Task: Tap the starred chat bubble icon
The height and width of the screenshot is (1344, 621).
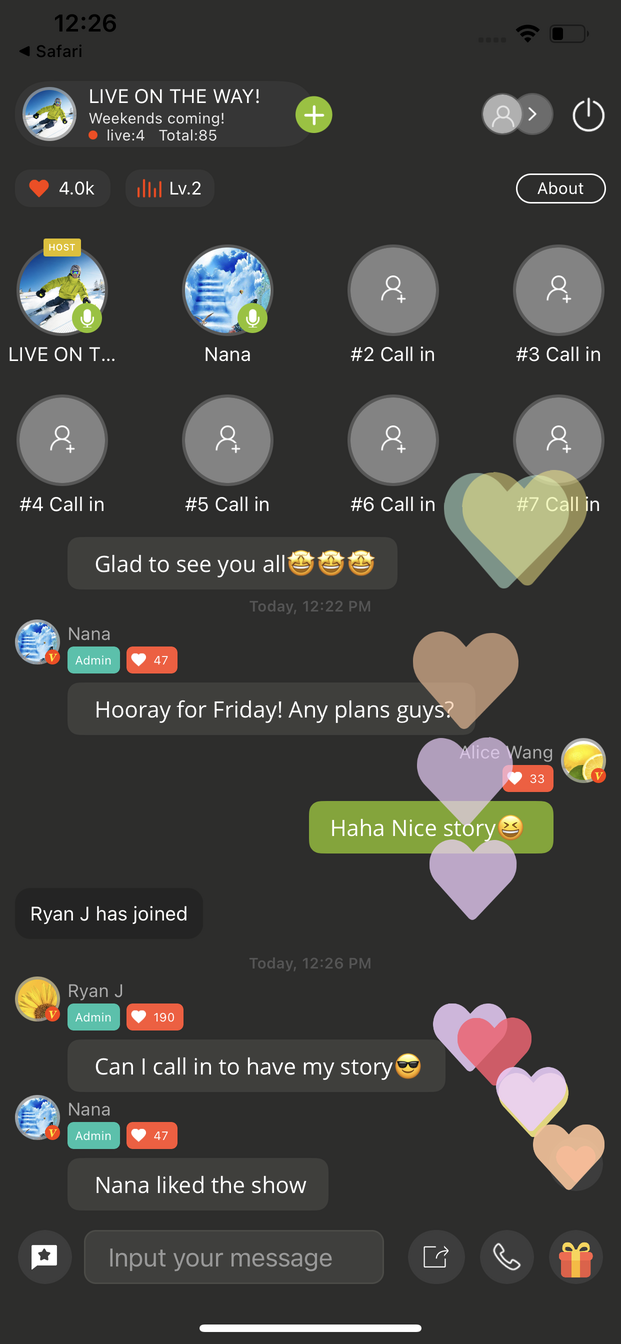Action: [x=44, y=1257]
